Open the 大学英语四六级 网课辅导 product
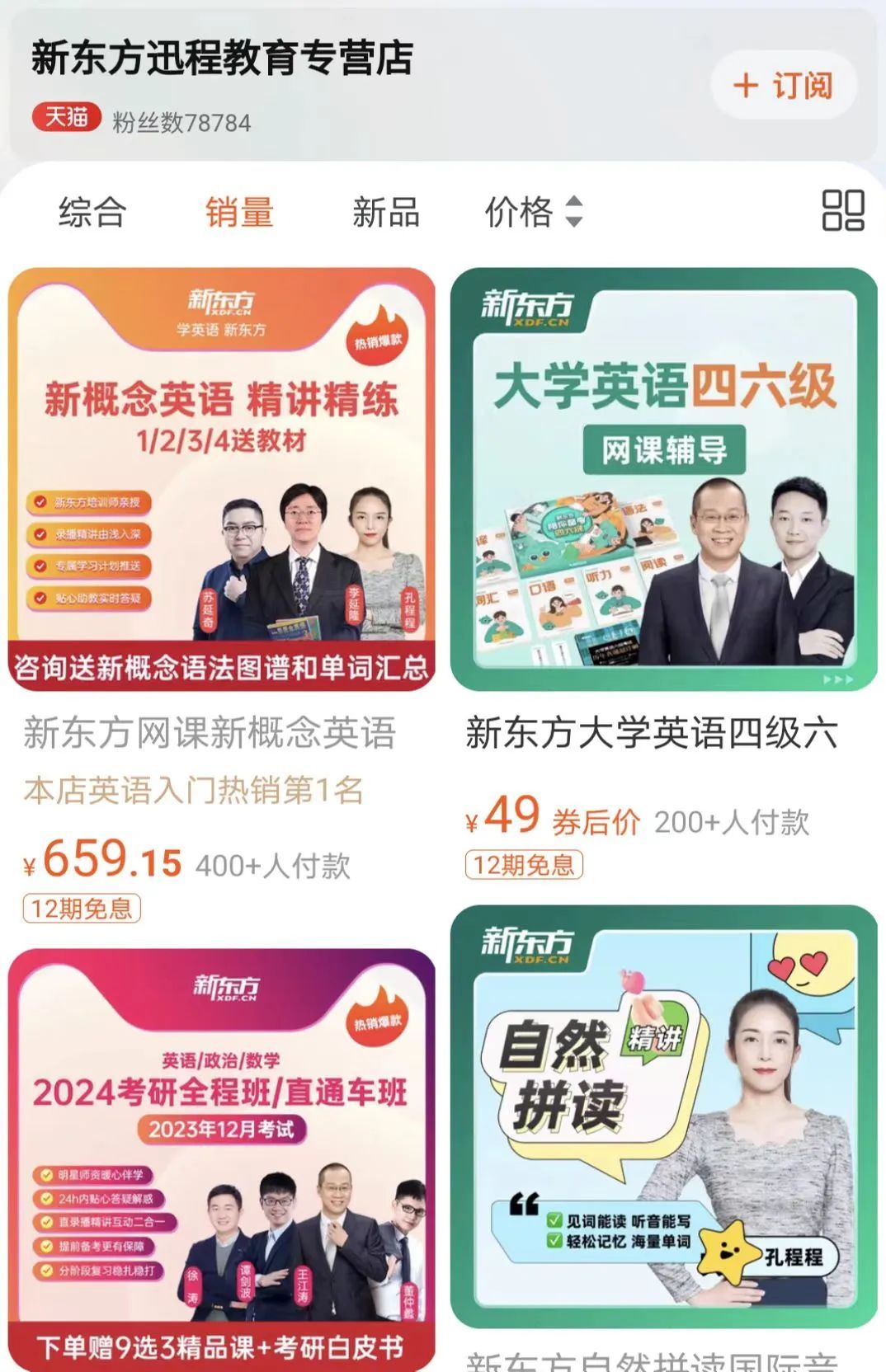886x1372 pixels. click(x=663, y=479)
